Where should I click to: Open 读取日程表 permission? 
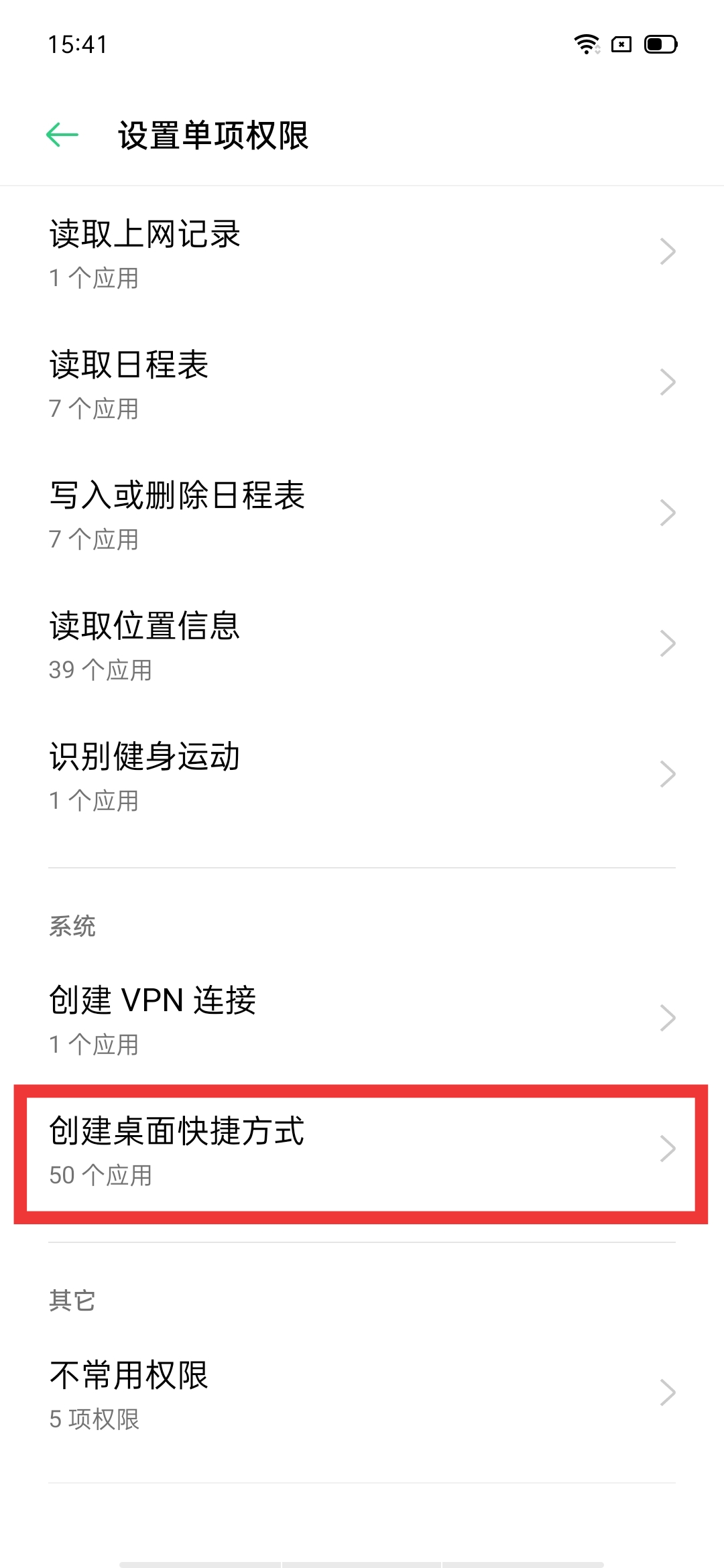click(x=362, y=383)
